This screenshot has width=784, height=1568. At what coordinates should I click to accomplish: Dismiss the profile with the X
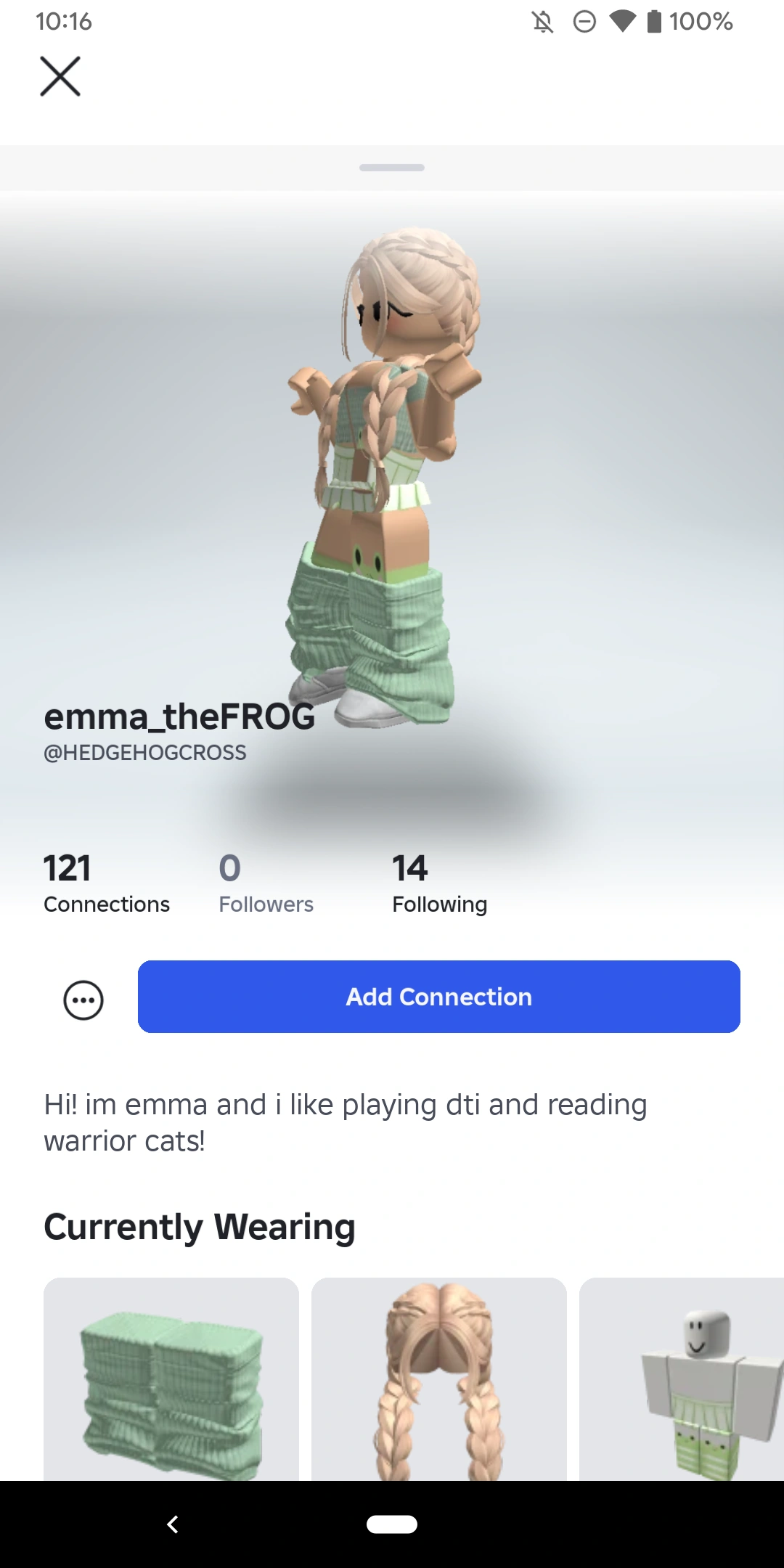60,76
